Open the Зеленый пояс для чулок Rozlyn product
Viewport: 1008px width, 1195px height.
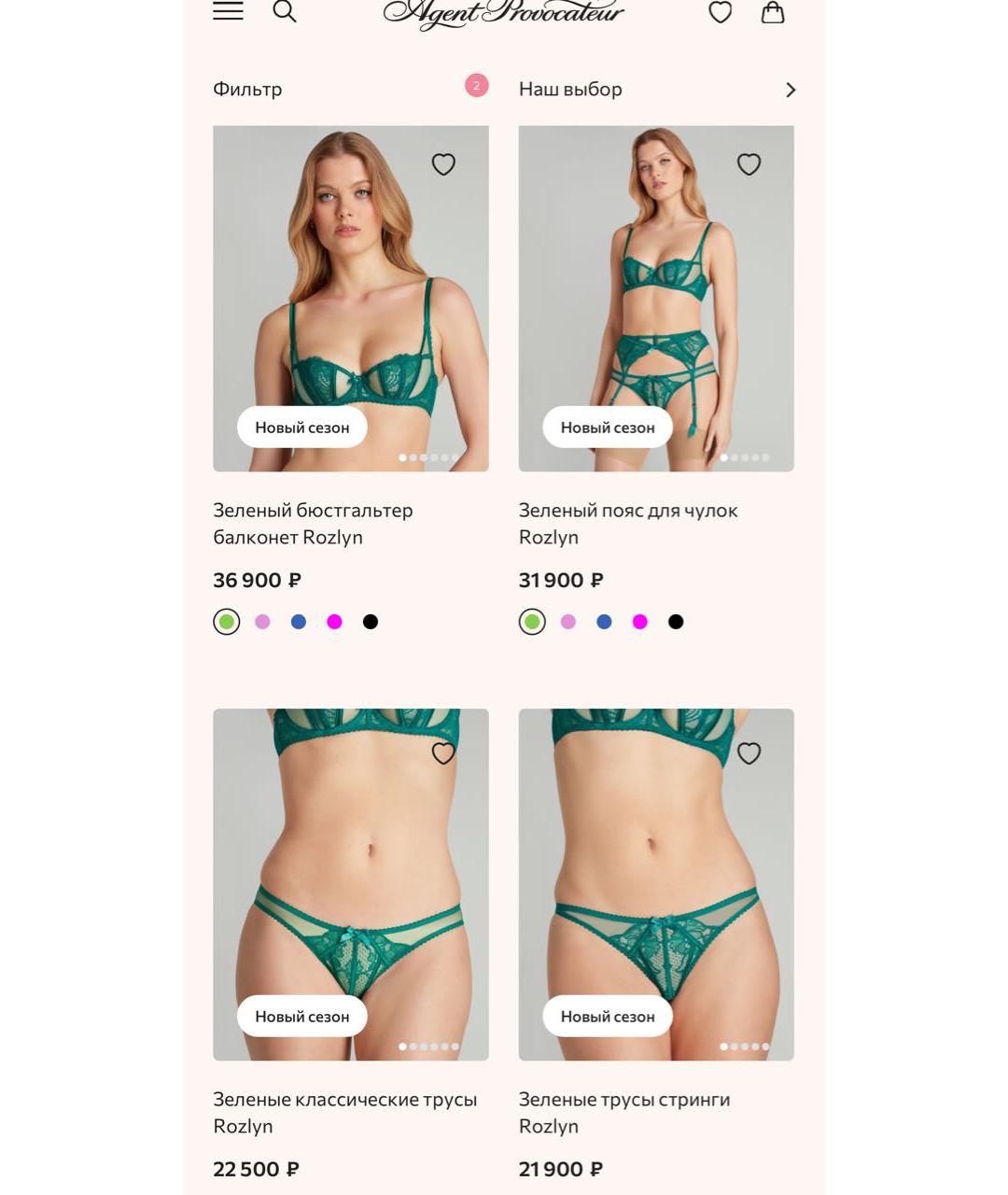coord(627,524)
